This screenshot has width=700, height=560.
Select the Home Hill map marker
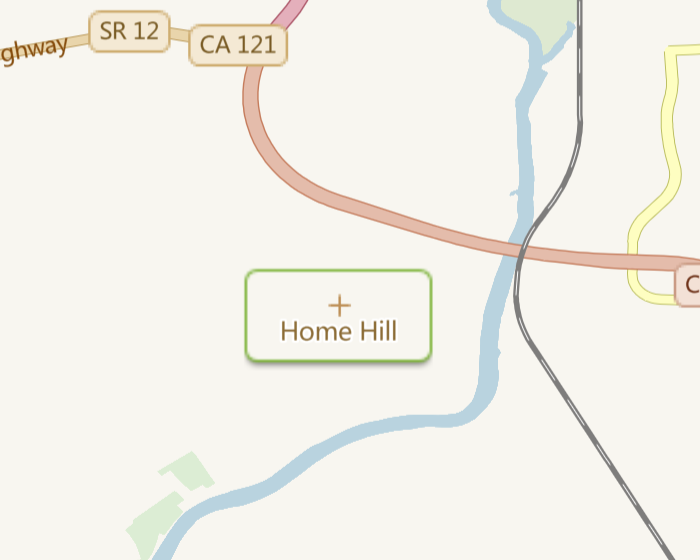(x=339, y=316)
